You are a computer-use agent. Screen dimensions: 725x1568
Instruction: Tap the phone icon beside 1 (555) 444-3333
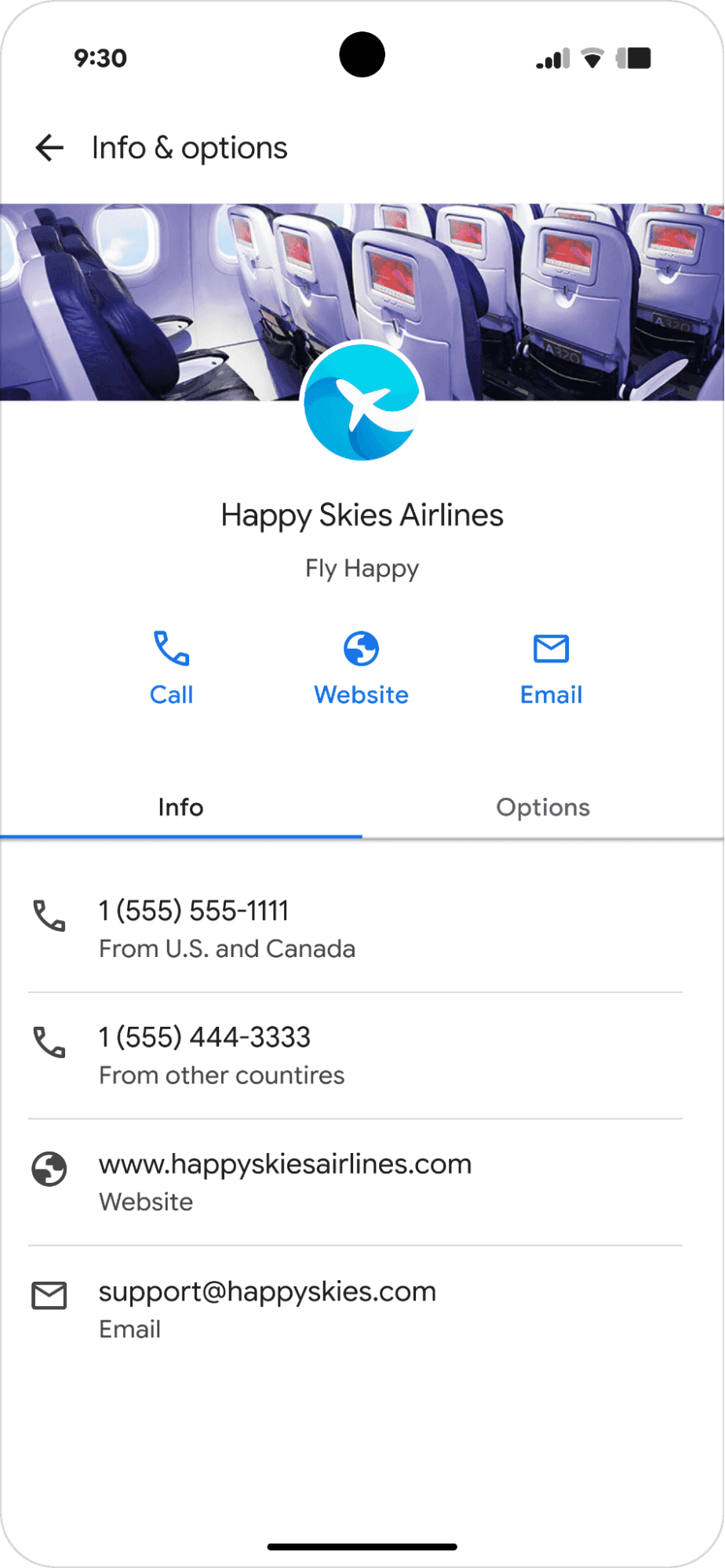coord(49,1042)
